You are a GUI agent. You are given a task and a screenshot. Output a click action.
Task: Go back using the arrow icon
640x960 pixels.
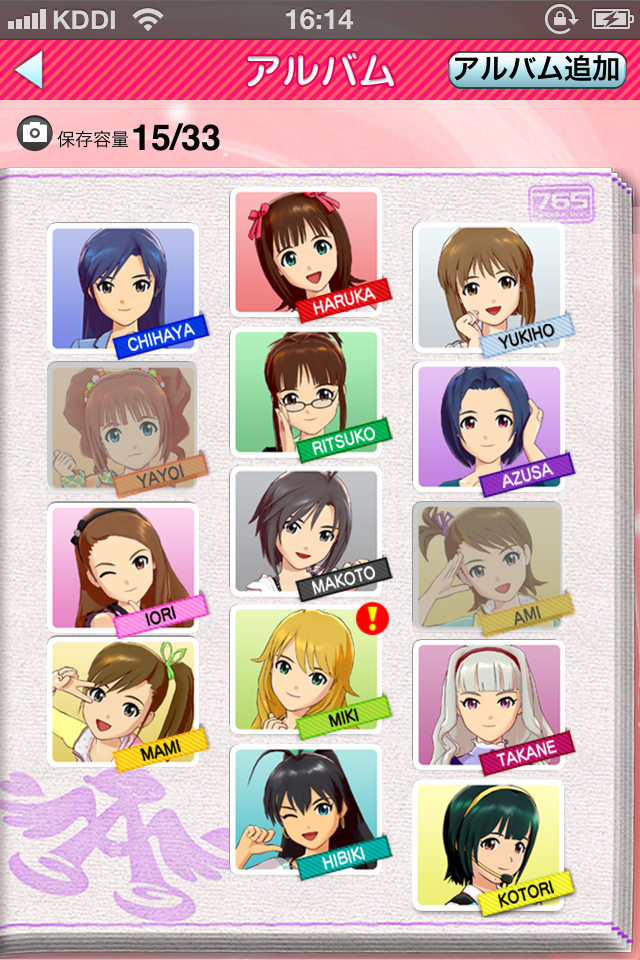pos(30,70)
